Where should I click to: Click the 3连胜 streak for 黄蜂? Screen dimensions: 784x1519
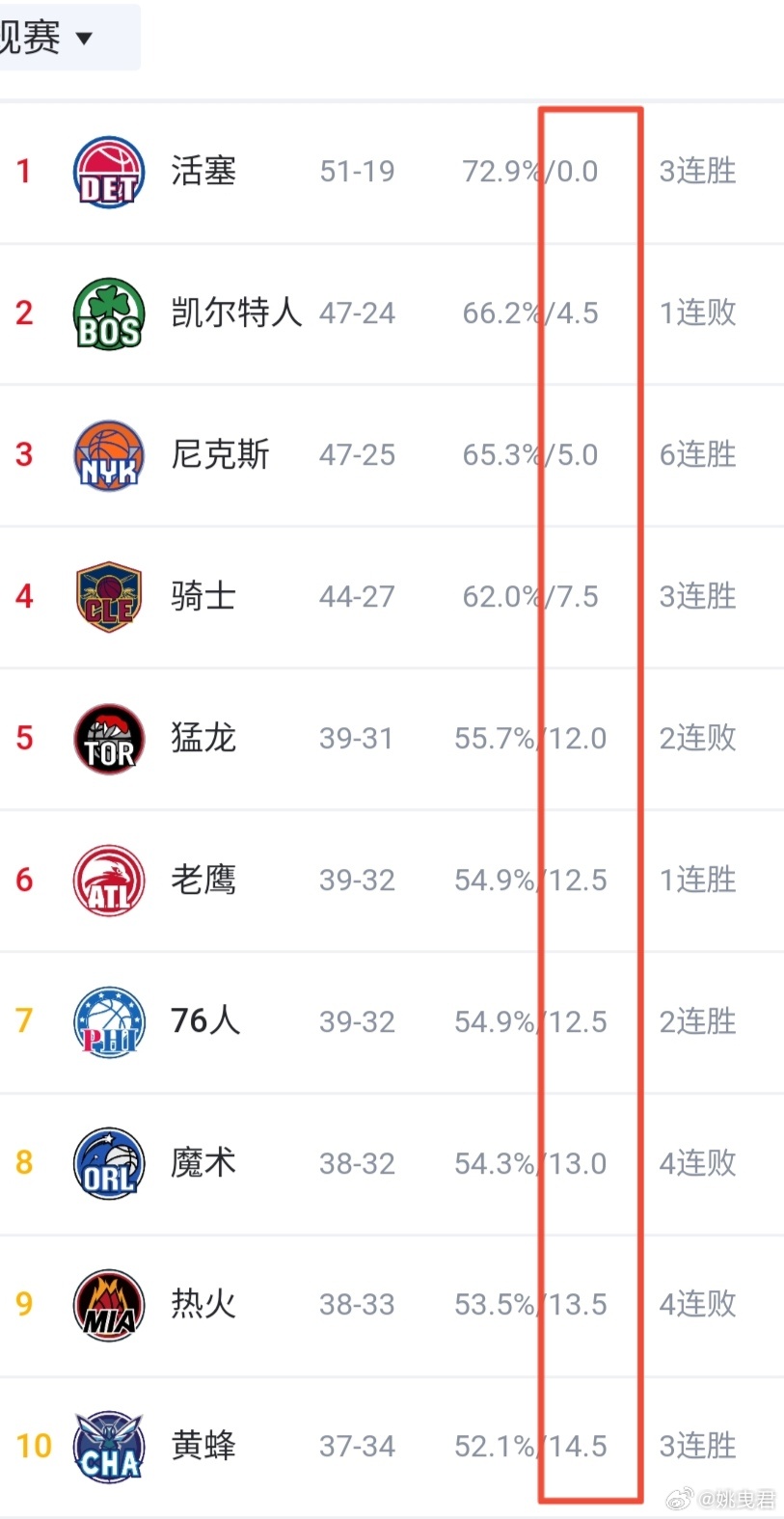tap(696, 1446)
